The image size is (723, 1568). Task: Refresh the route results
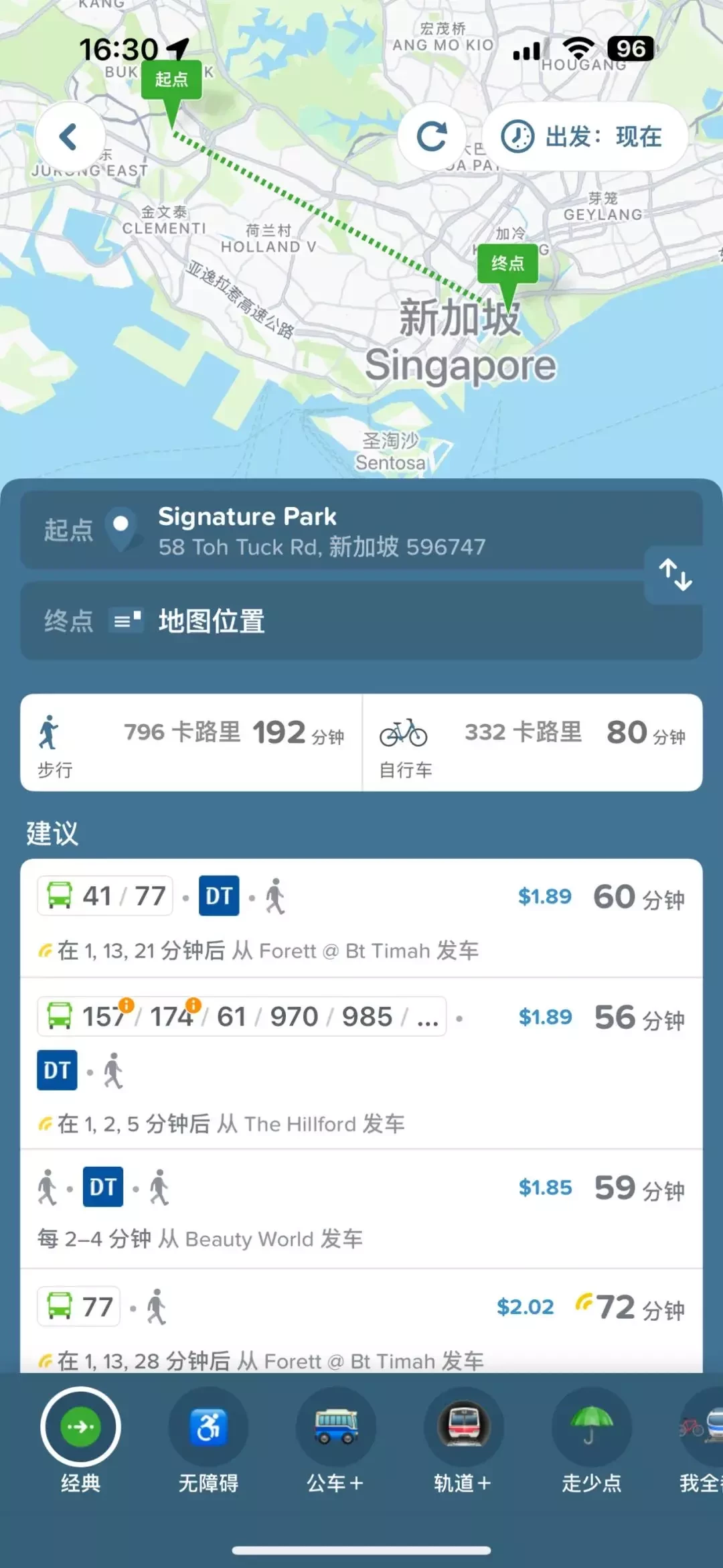(x=432, y=137)
